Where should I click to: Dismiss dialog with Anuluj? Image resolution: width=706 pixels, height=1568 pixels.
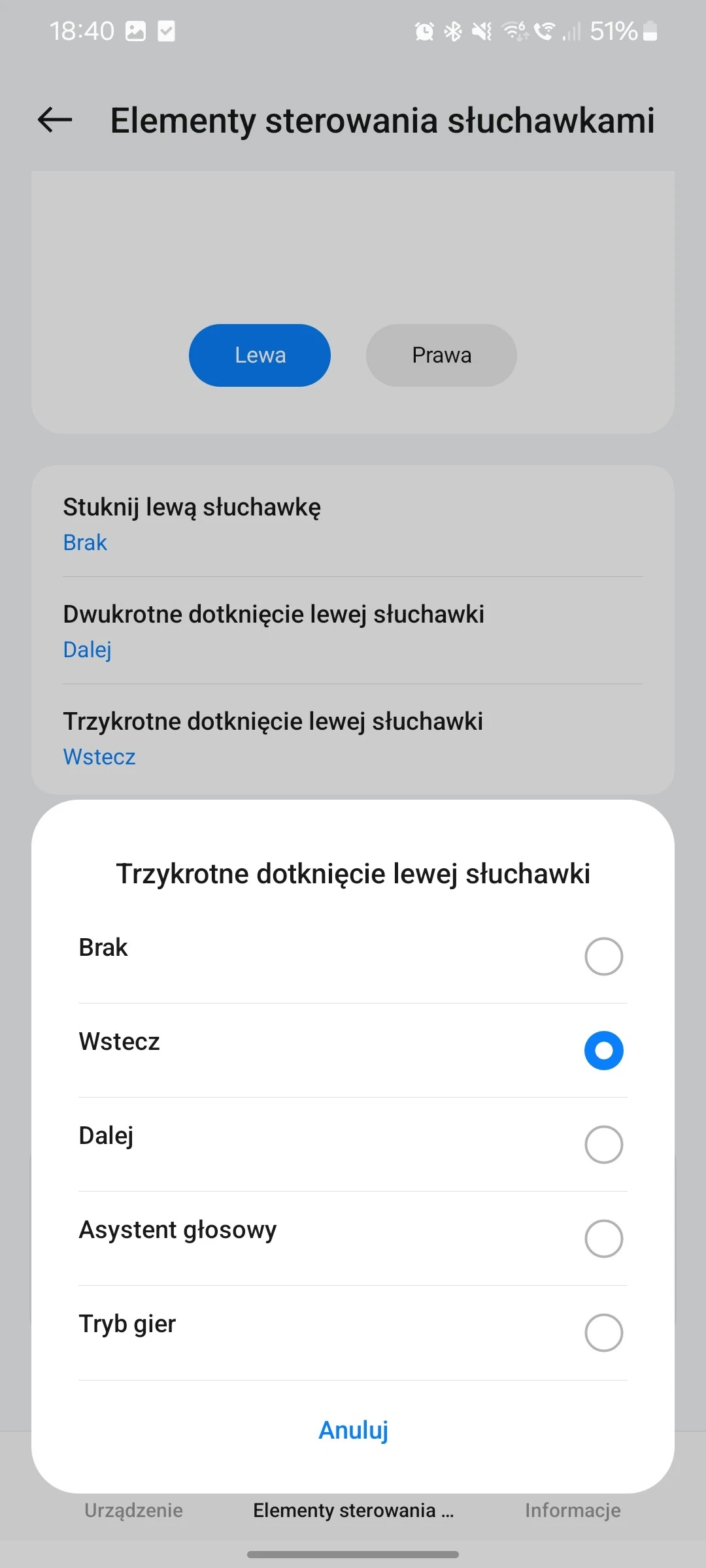coord(353,1429)
